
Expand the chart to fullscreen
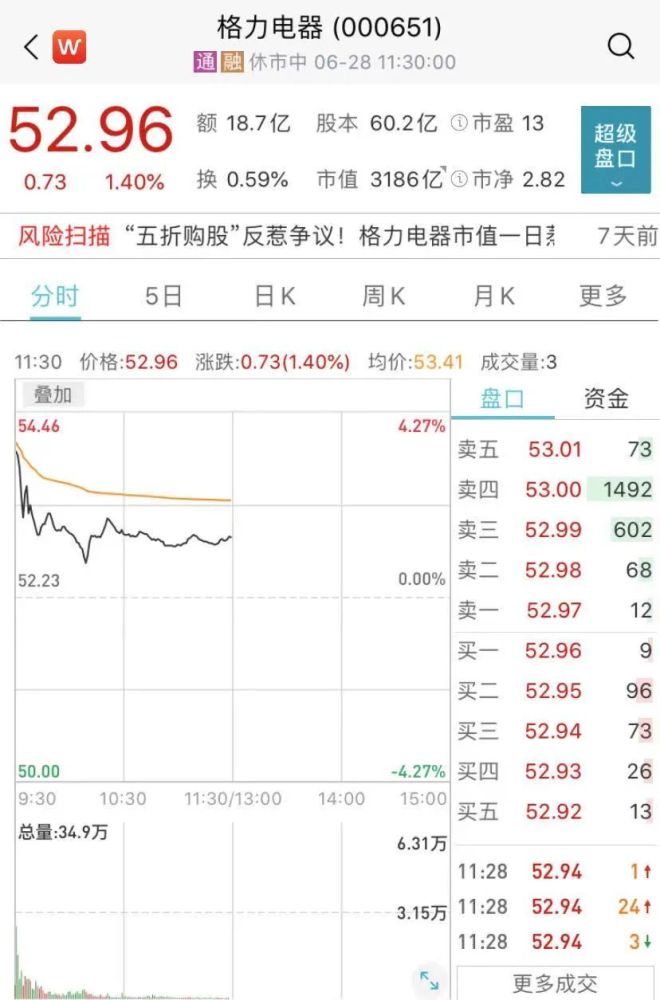pos(429,980)
